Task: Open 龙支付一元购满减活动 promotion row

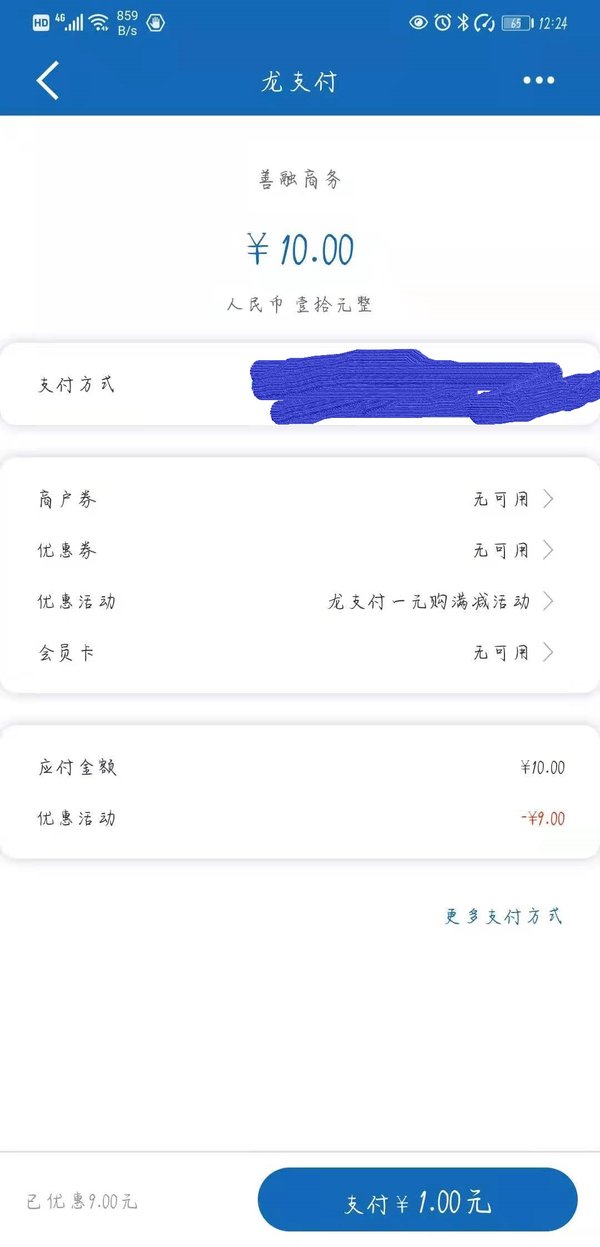Action: point(300,602)
